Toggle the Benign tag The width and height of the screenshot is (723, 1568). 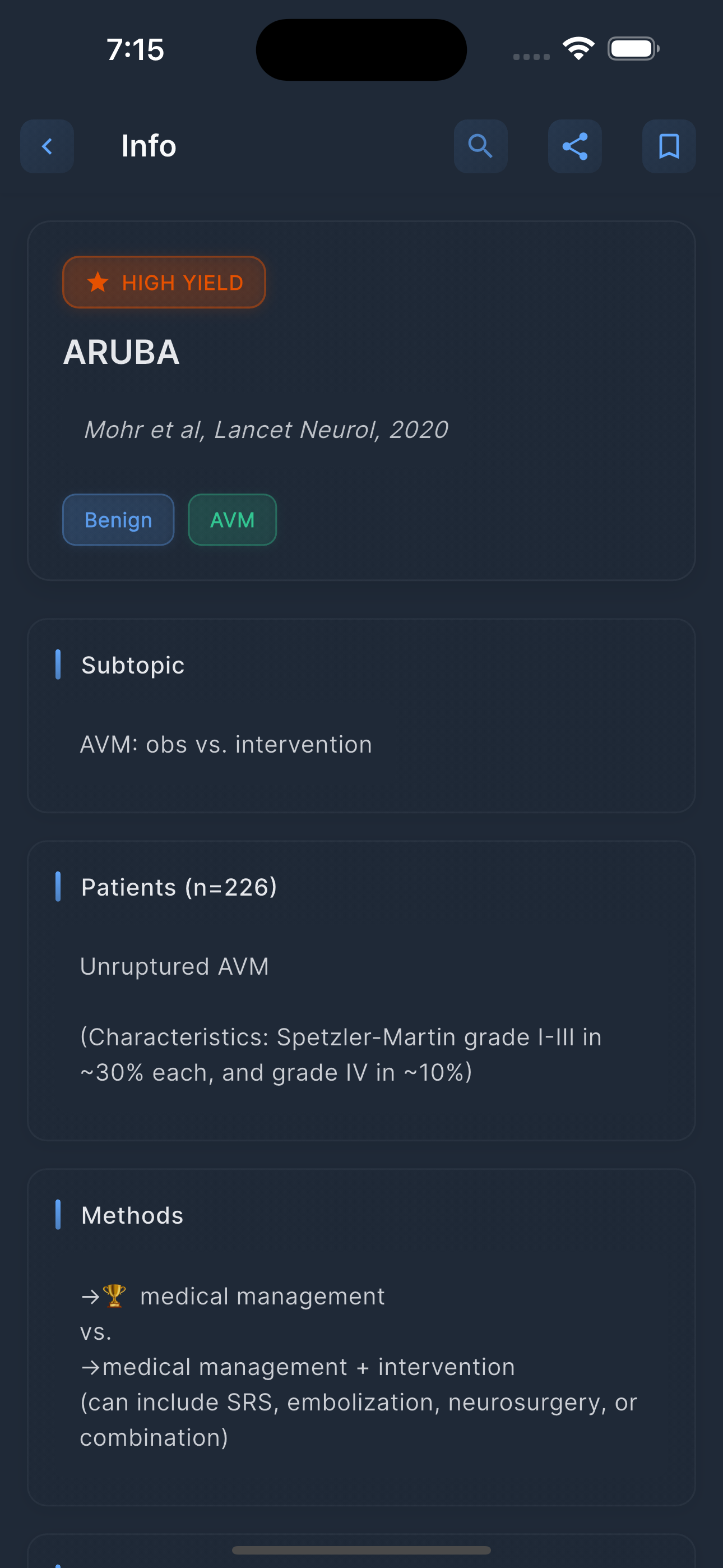tap(118, 519)
